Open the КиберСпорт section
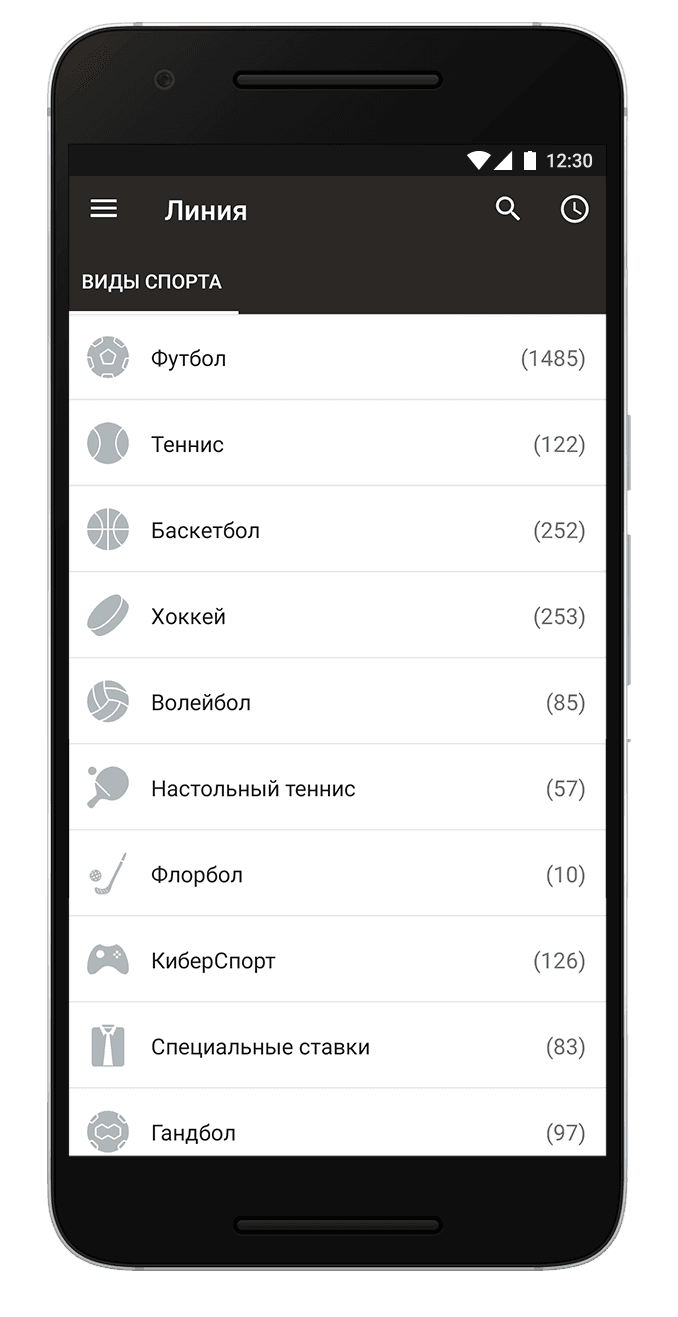Image resolution: width=678 pixels, height=1317 pixels. click(337, 960)
